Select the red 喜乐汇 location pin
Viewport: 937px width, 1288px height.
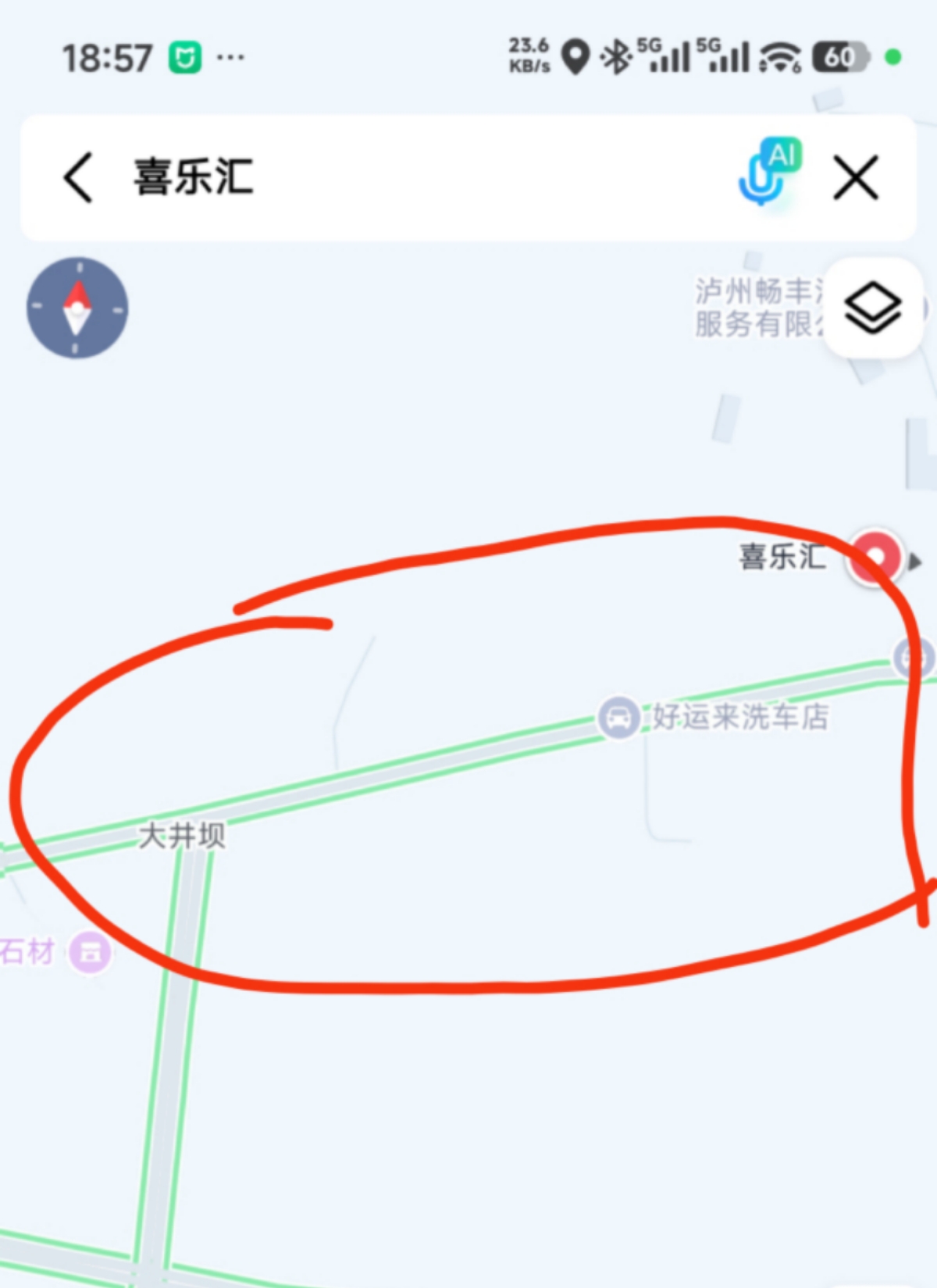(x=875, y=558)
